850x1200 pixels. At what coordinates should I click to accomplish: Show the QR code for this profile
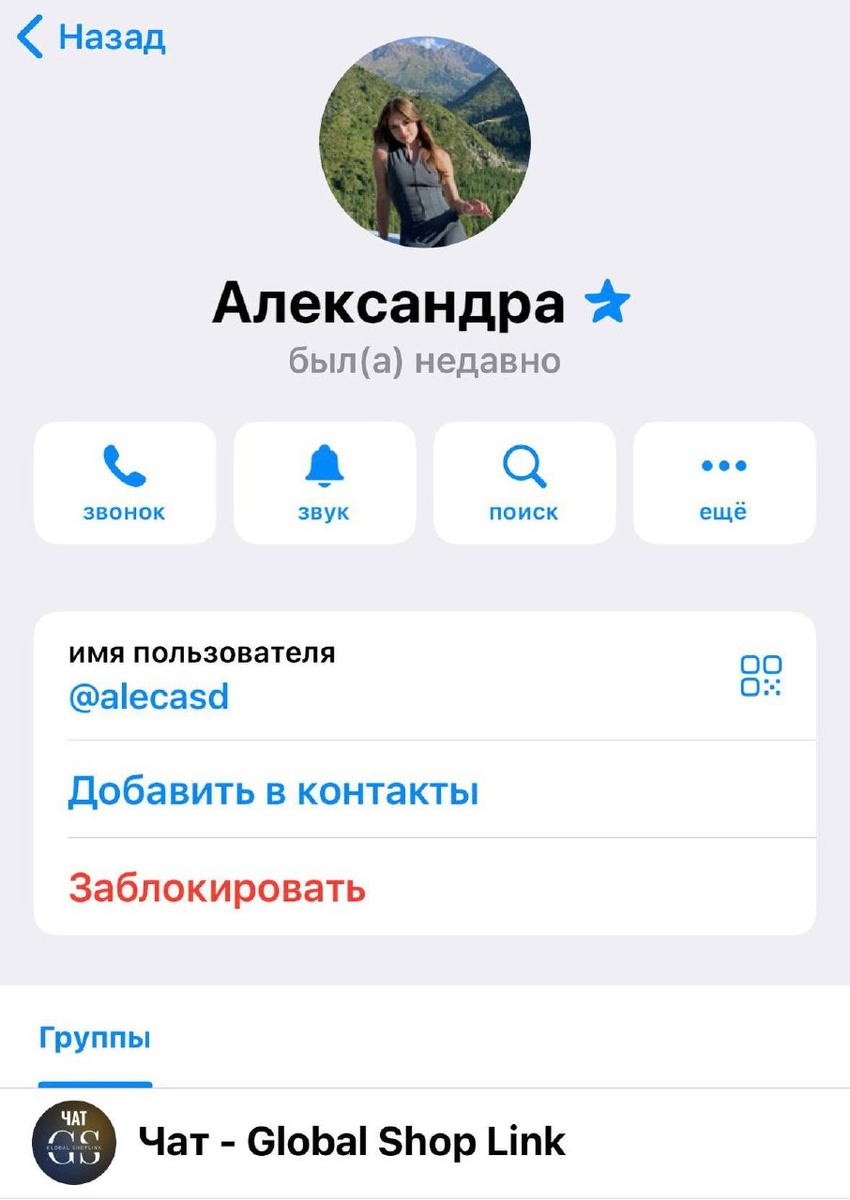[x=761, y=676]
